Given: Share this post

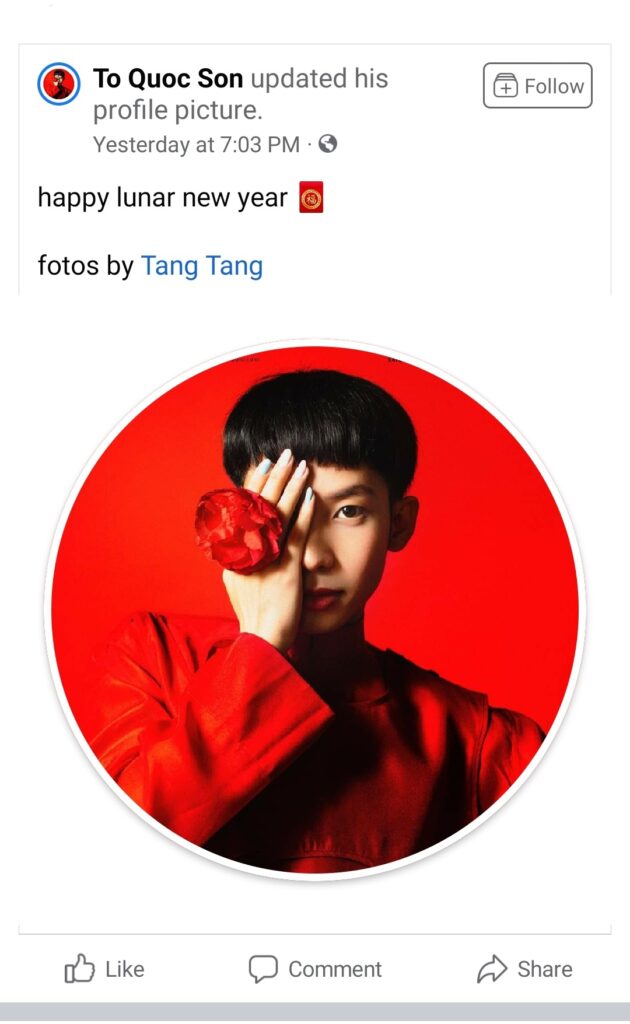Looking at the screenshot, I should pos(525,968).
